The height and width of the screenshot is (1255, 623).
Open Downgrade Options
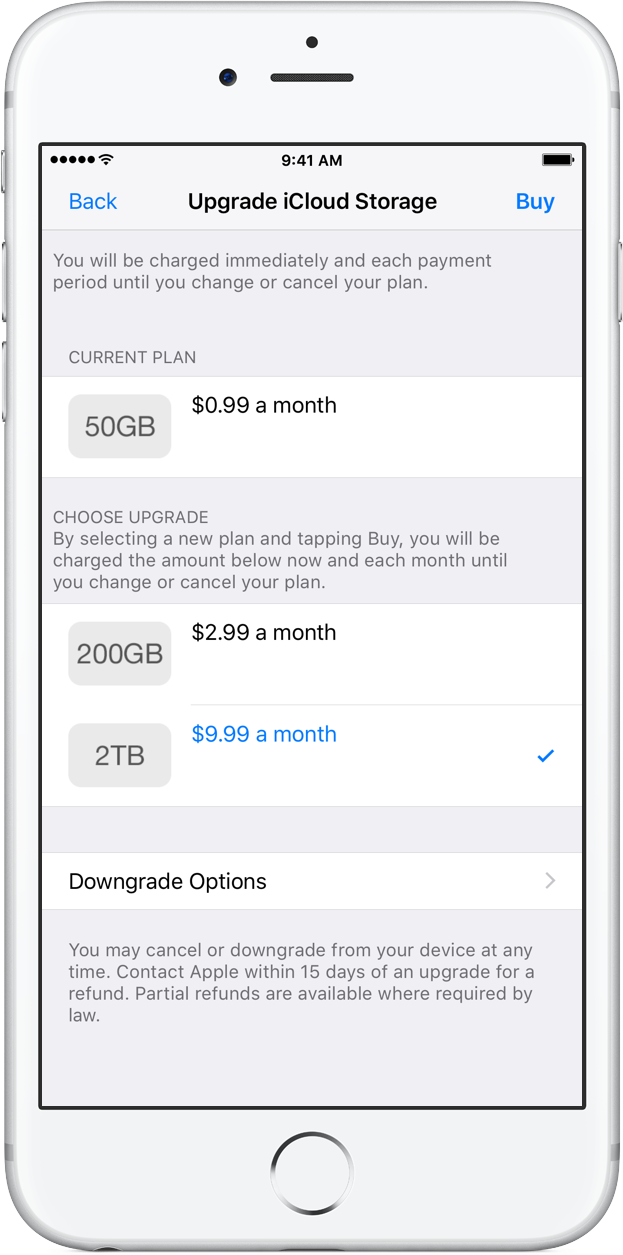(x=312, y=881)
